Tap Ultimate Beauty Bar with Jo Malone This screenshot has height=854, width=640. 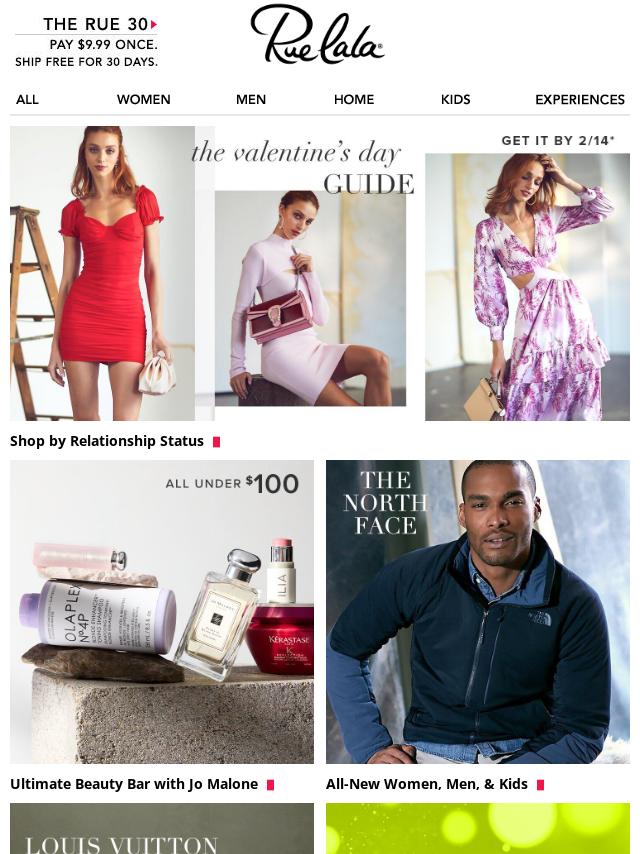click(134, 784)
